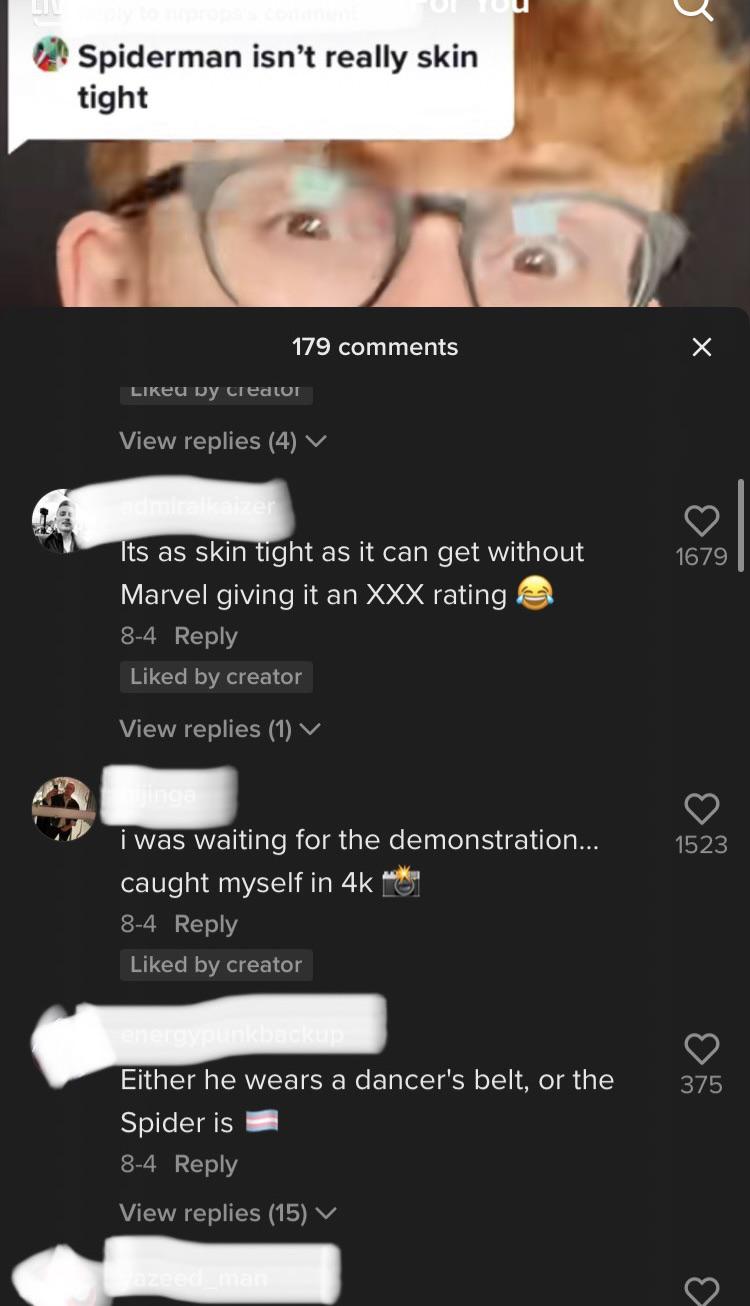Like the dancer's belt comment
This screenshot has height=1306, width=750.
701,1048
